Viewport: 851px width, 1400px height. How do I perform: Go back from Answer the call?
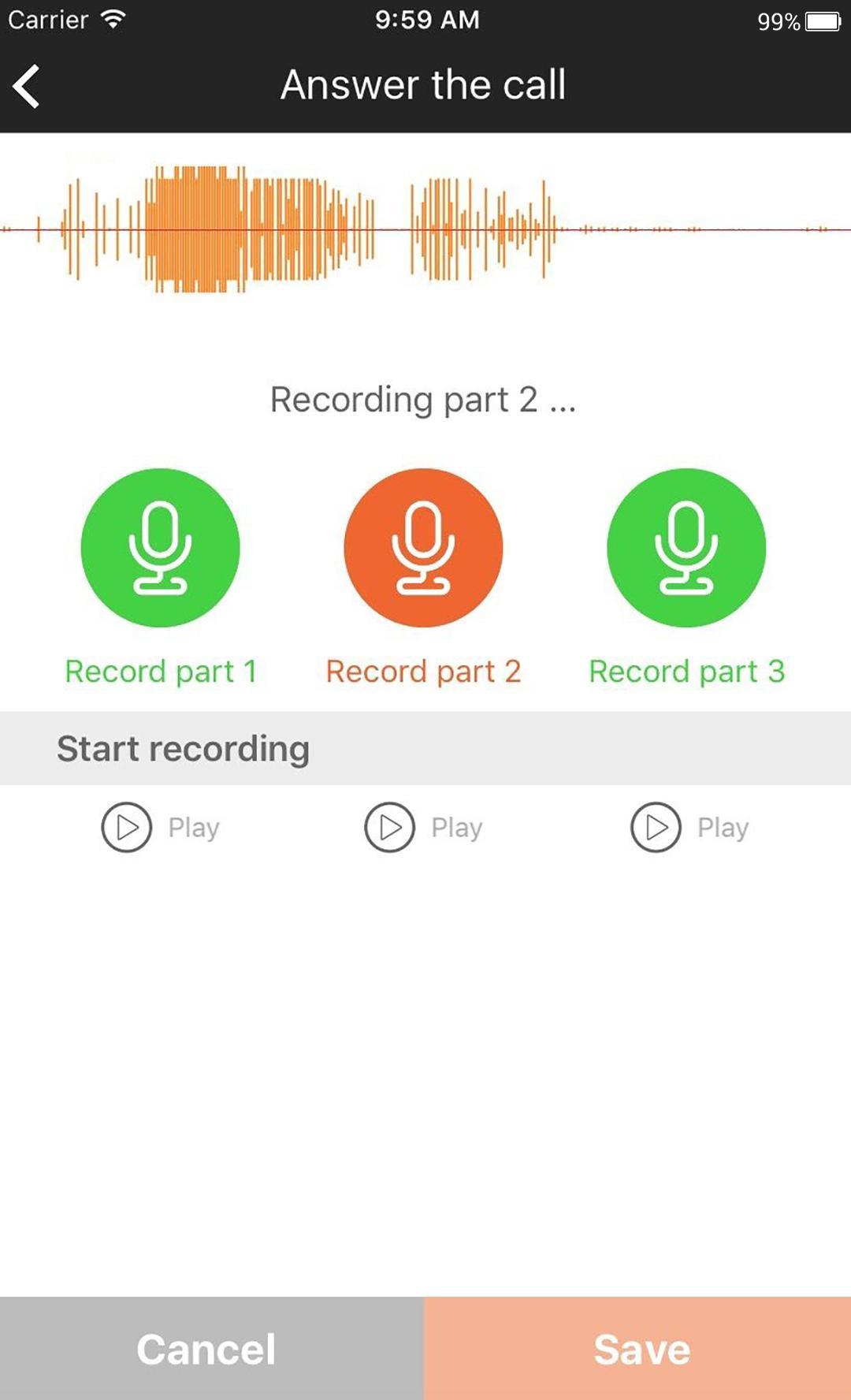click(27, 86)
